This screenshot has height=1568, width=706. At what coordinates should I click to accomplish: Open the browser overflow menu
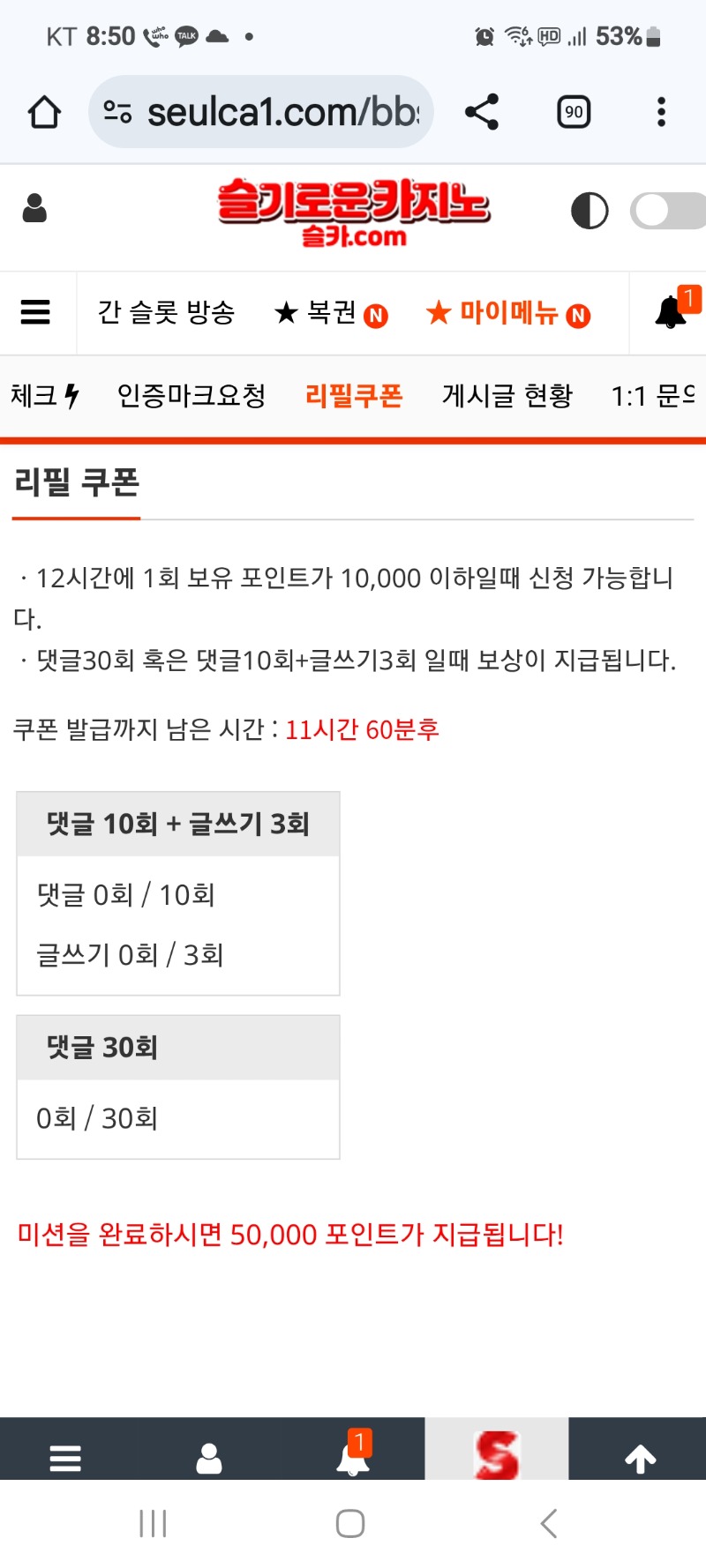click(x=661, y=112)
